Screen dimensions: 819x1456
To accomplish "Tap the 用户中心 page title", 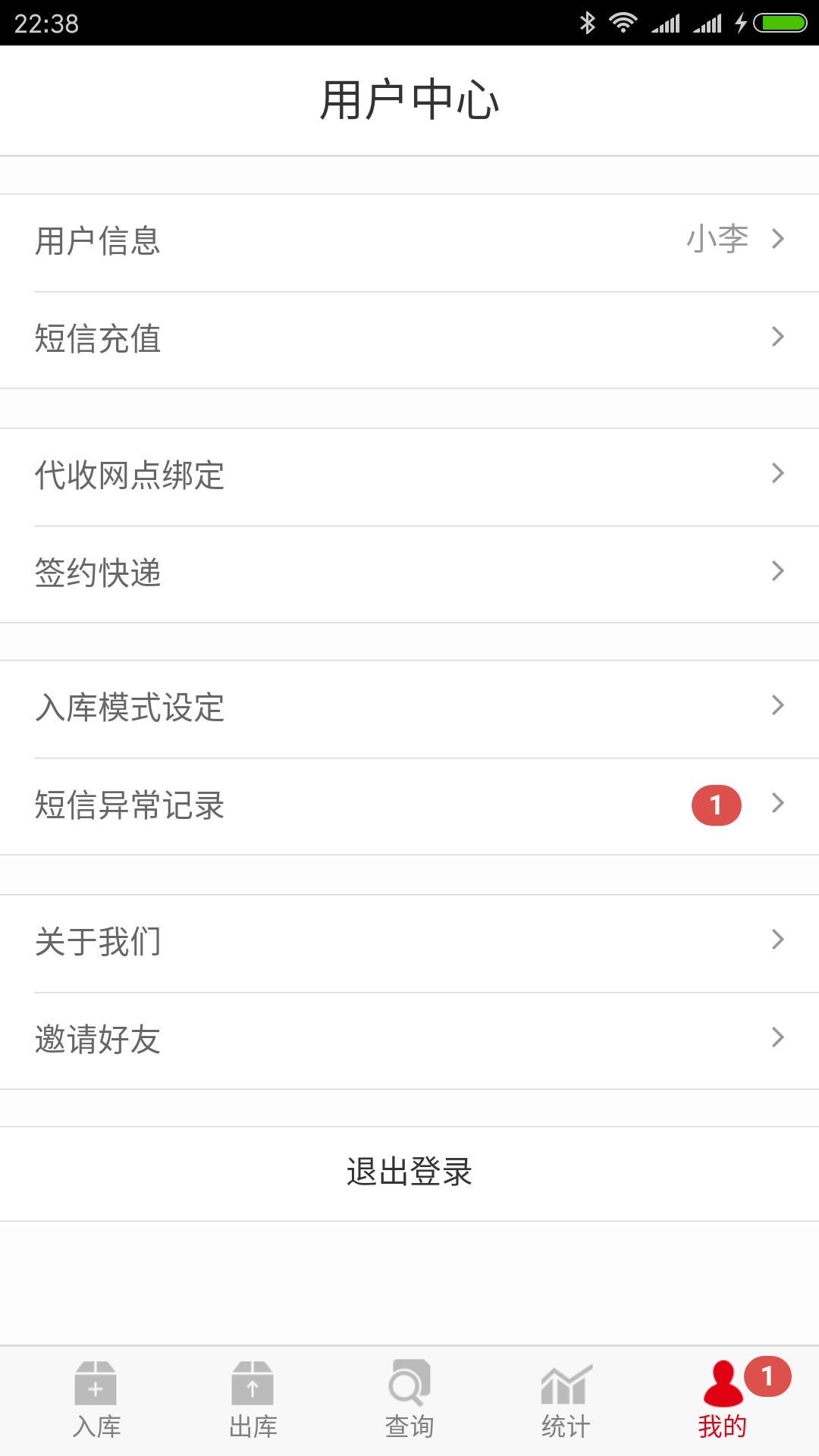I will [409, 99].
